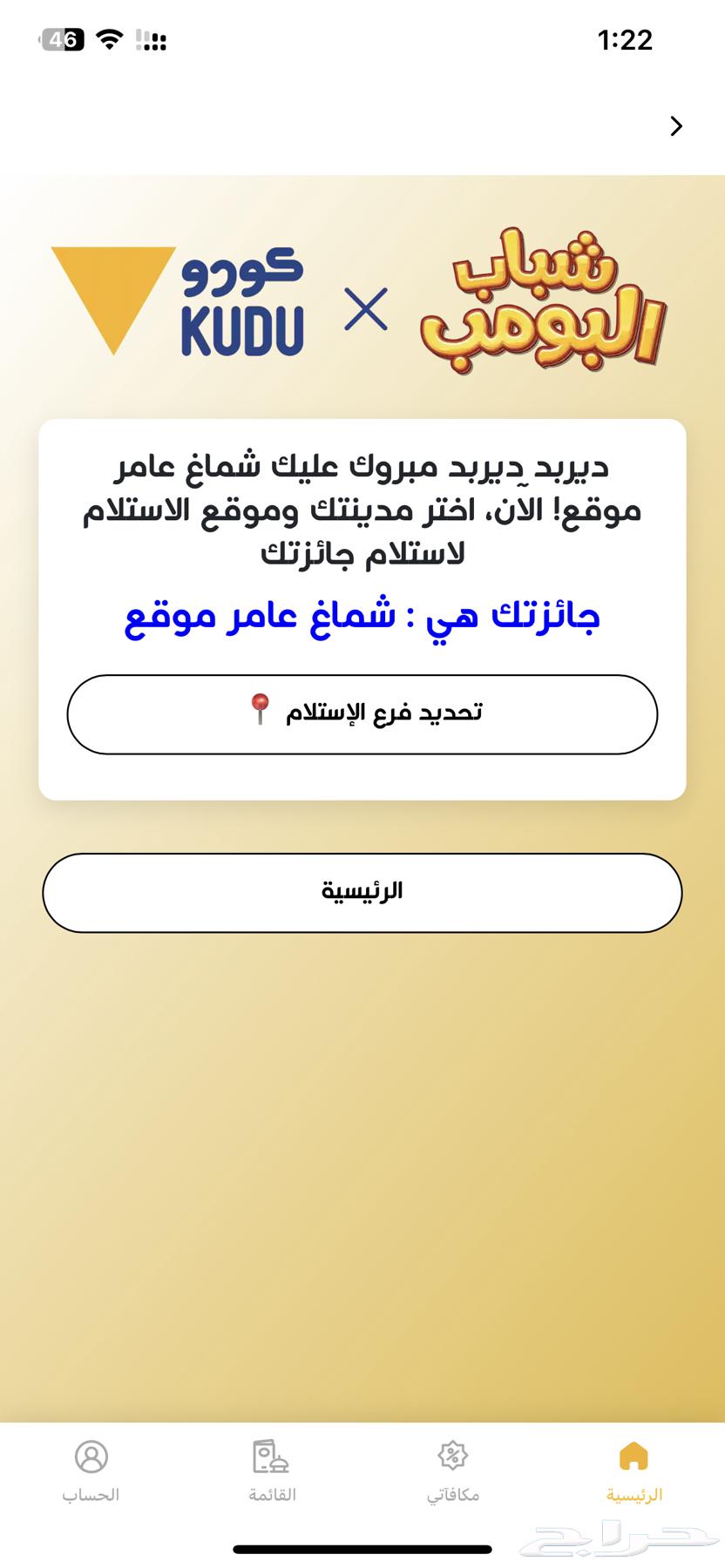Image resolution: width=725 pixels, height=1568 pixels.
Task: Switch to the الحساب account tab
Action: click(91, 1470)
